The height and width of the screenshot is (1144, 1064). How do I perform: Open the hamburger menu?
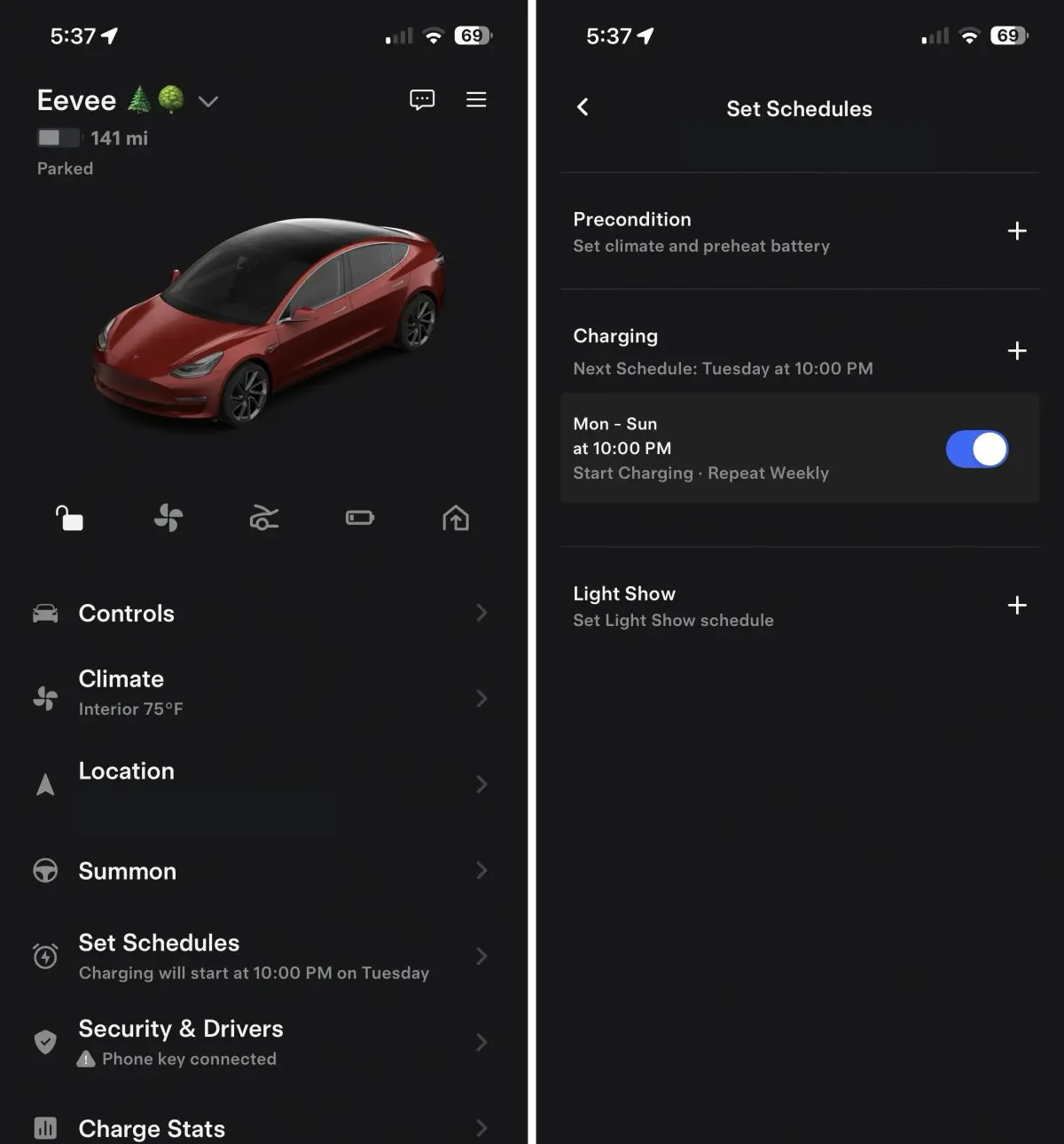click(476, 99)
